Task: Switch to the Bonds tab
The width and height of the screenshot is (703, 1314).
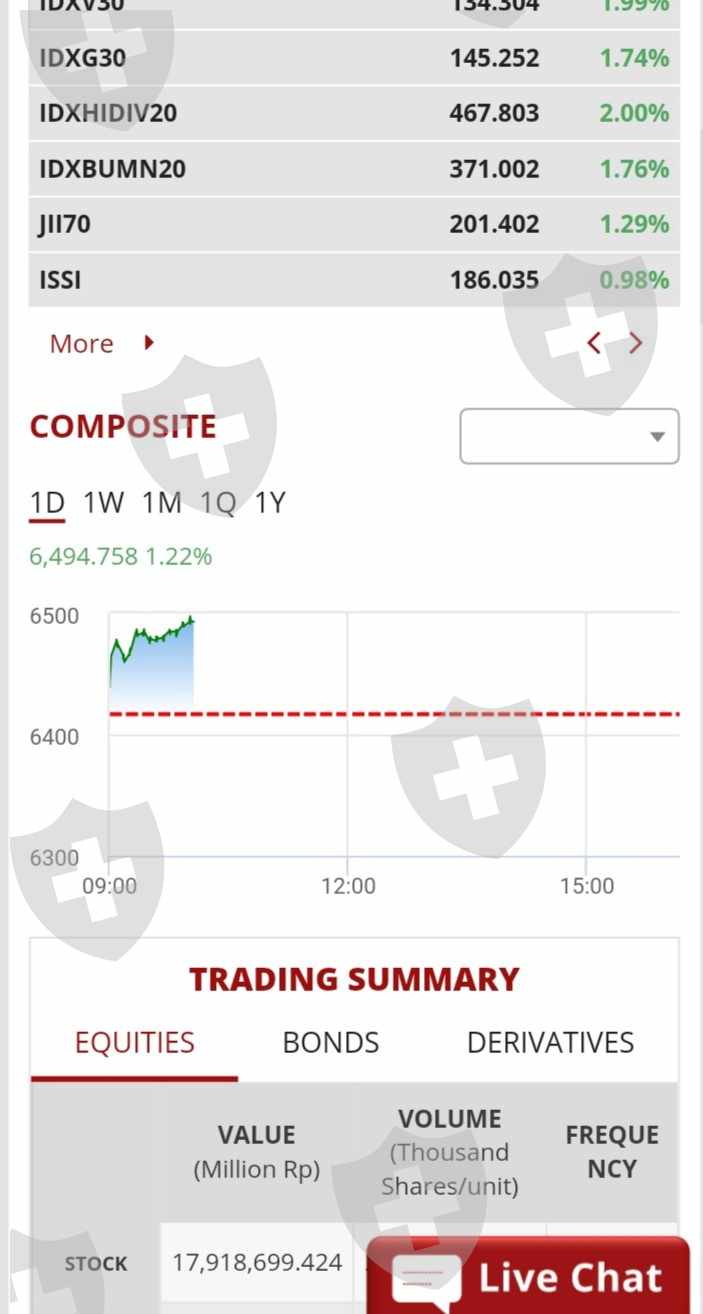Action: pos(331,1043)
